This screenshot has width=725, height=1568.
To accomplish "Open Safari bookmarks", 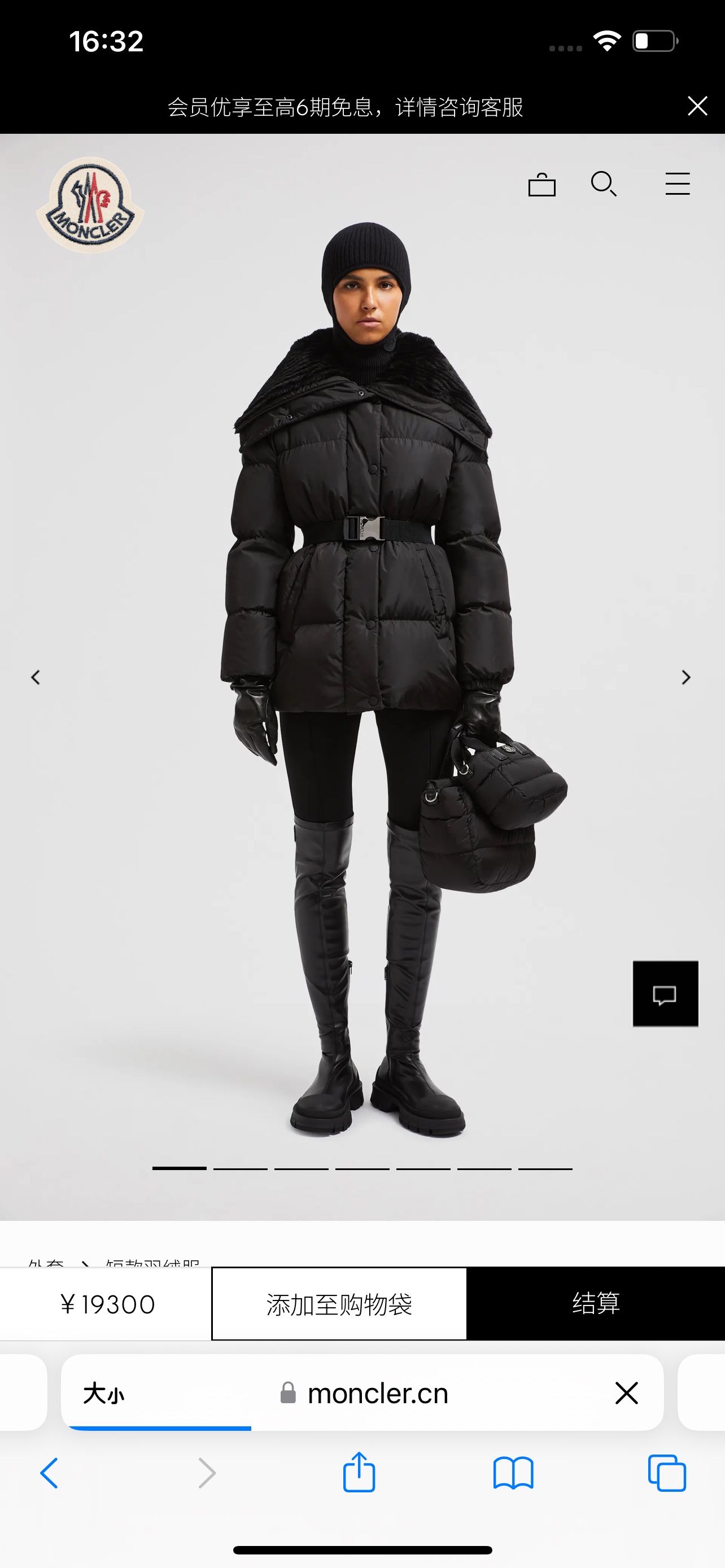I will [x=513, y=1474].
